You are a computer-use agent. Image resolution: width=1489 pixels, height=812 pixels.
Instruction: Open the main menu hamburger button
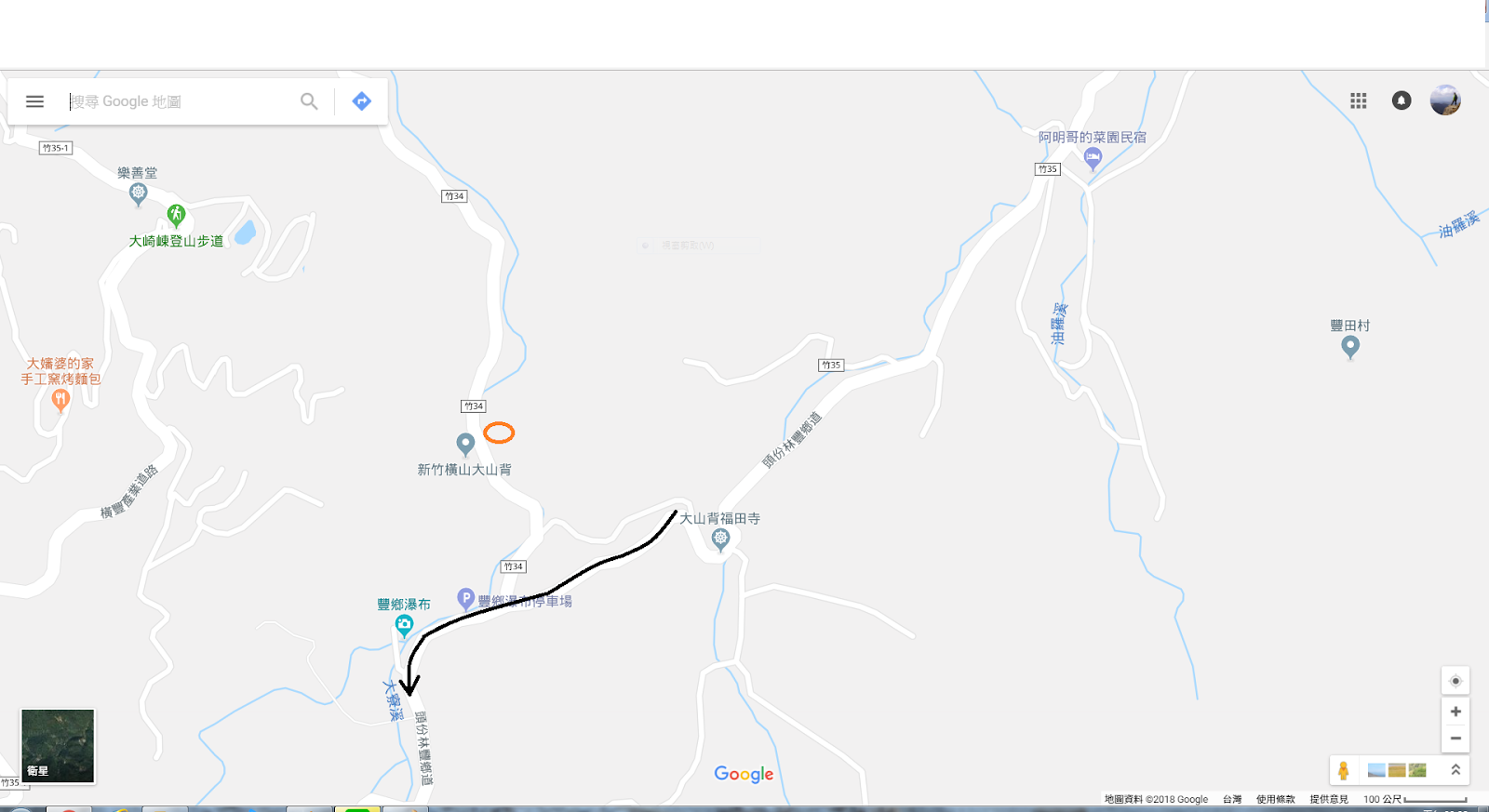(x=34, y=101)
